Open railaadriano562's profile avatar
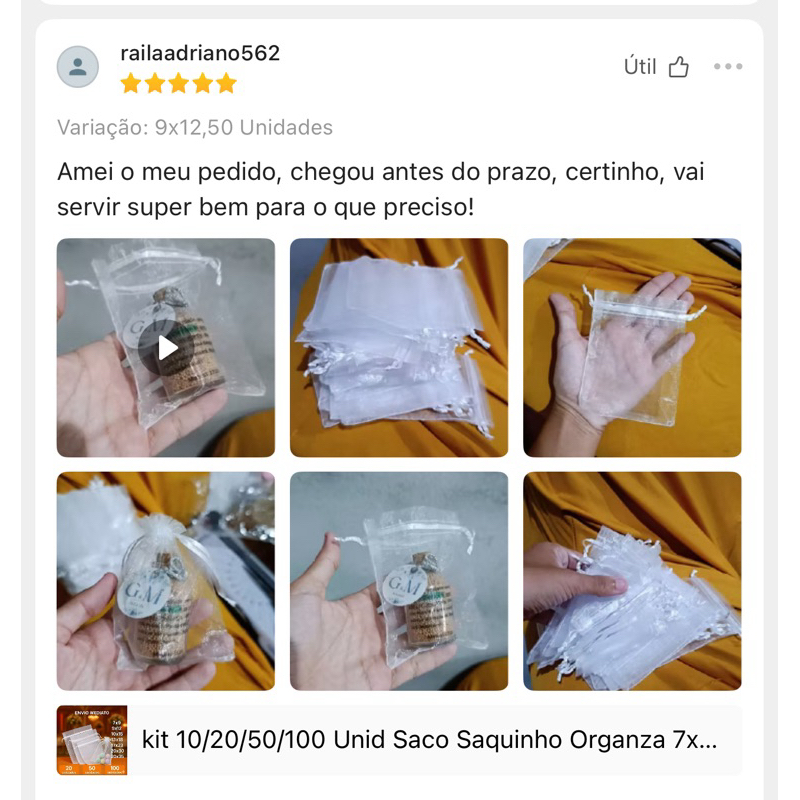This screenshot has height=800, width=800. (x=78, y=67)
